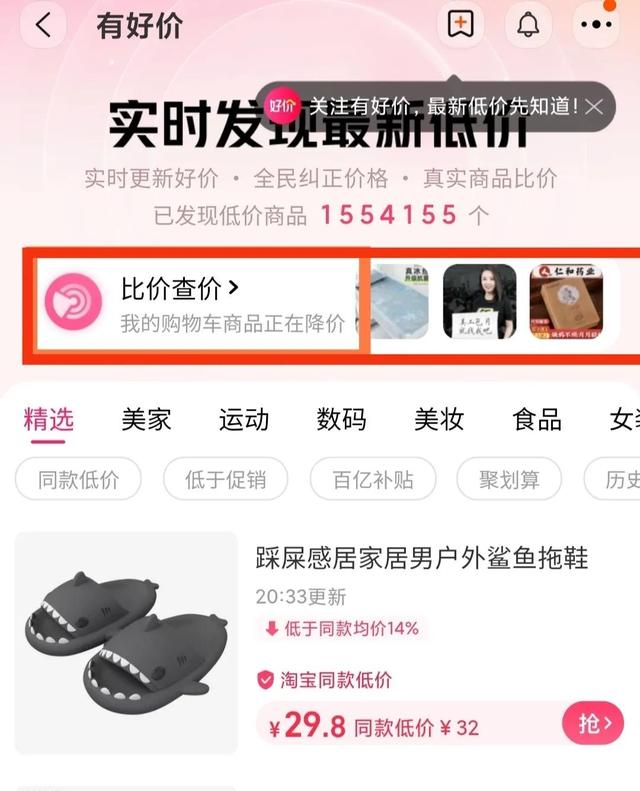Viewport: 640px width, 791px height.
Task: Switch to the 数码 tab
Action: pyautogui.click(x=341, y=420)
